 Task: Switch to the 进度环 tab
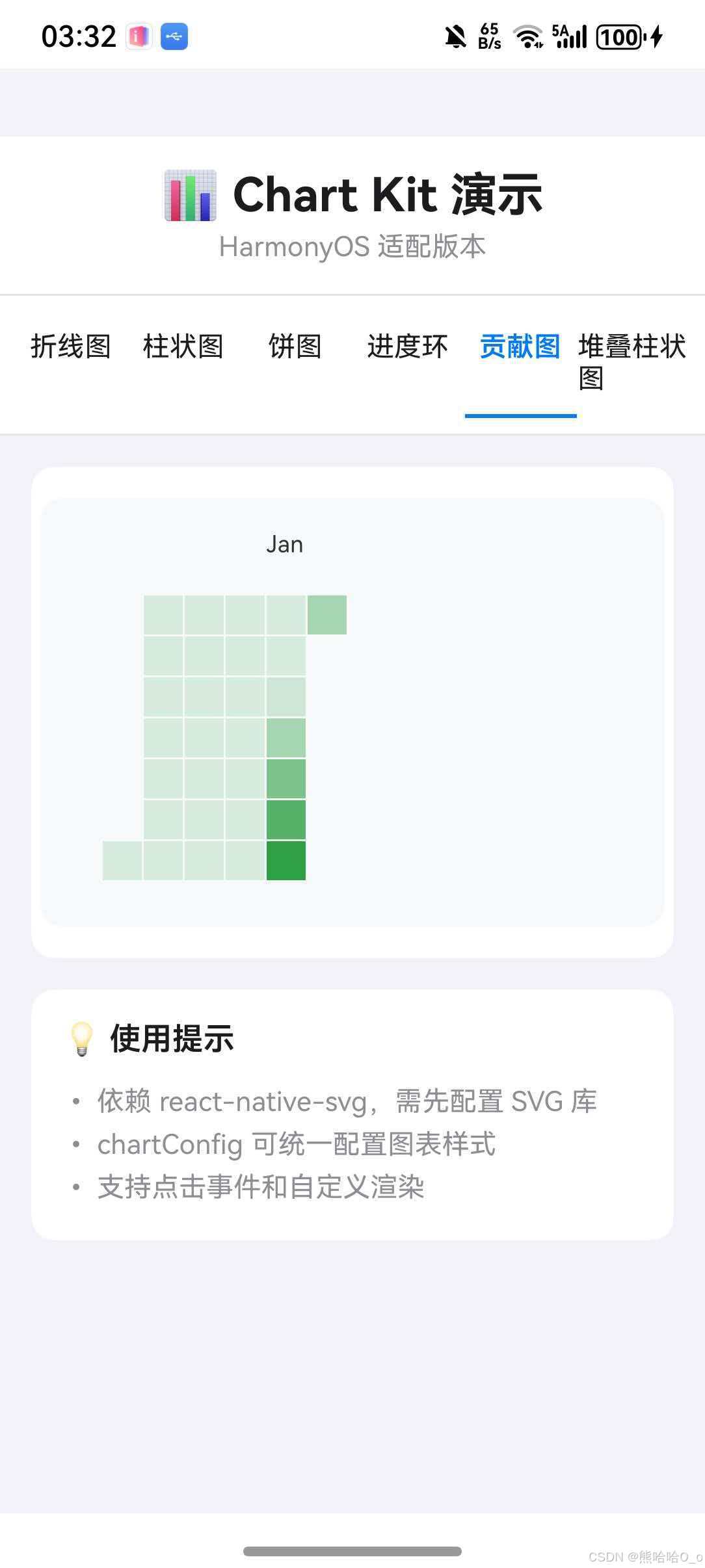coord(408,346)
